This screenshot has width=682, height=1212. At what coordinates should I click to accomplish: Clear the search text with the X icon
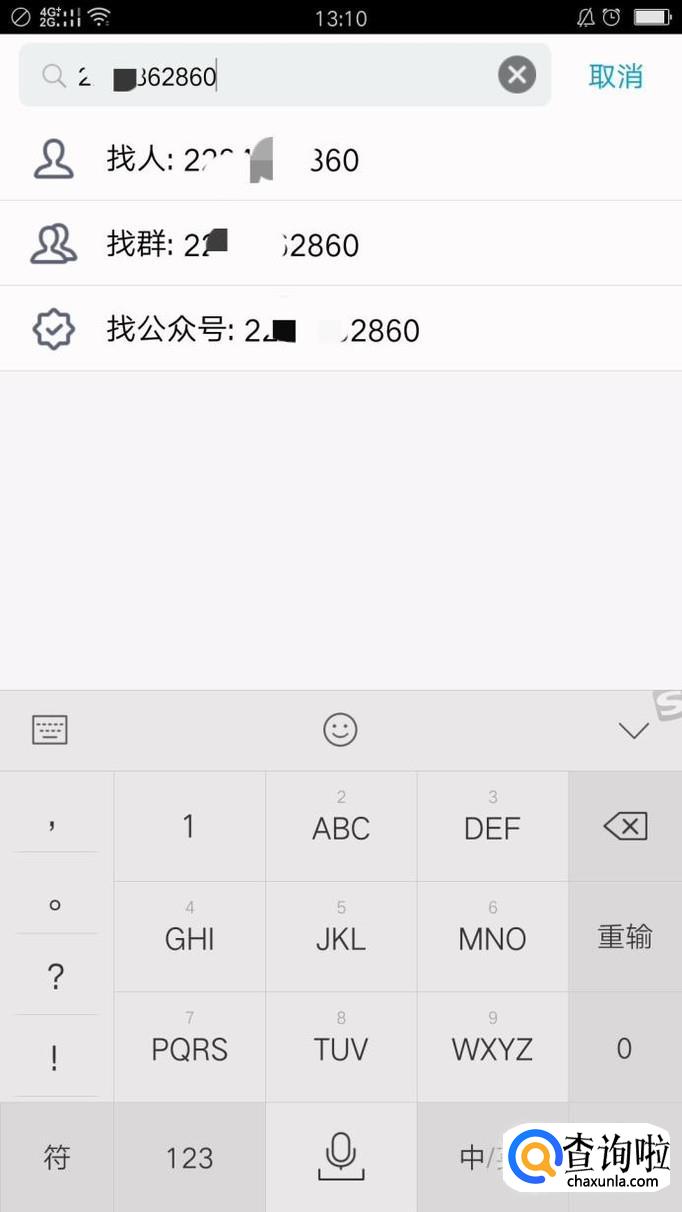click(517, 75)
